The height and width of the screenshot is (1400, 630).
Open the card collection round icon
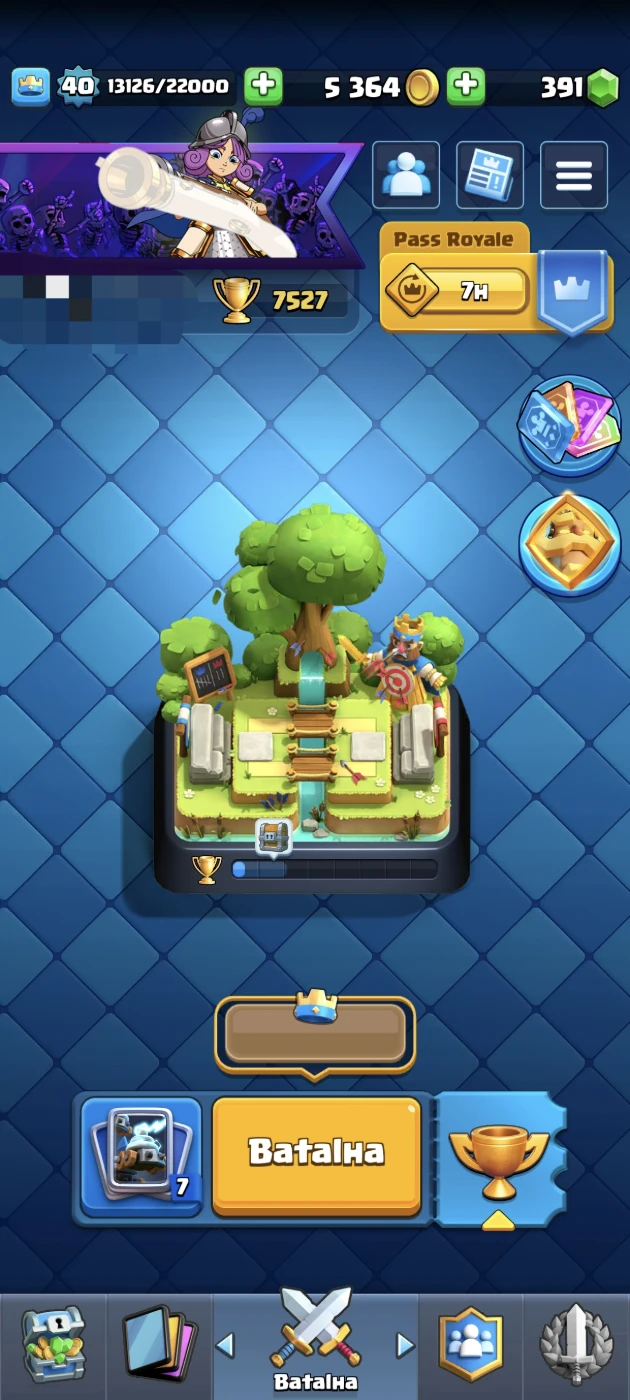click(x=569, y=427)
